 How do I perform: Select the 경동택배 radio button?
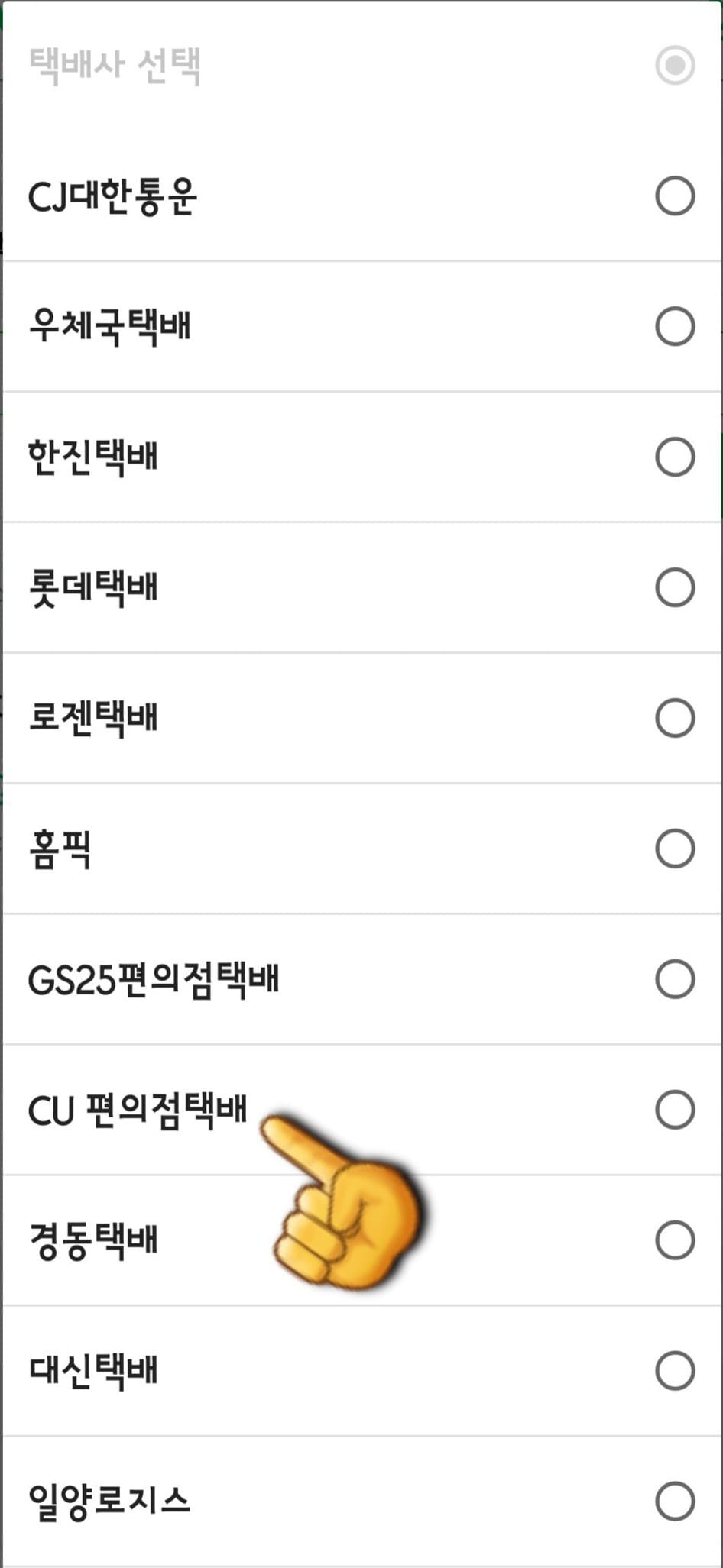pyautogui.click(x=675, y=1240)
